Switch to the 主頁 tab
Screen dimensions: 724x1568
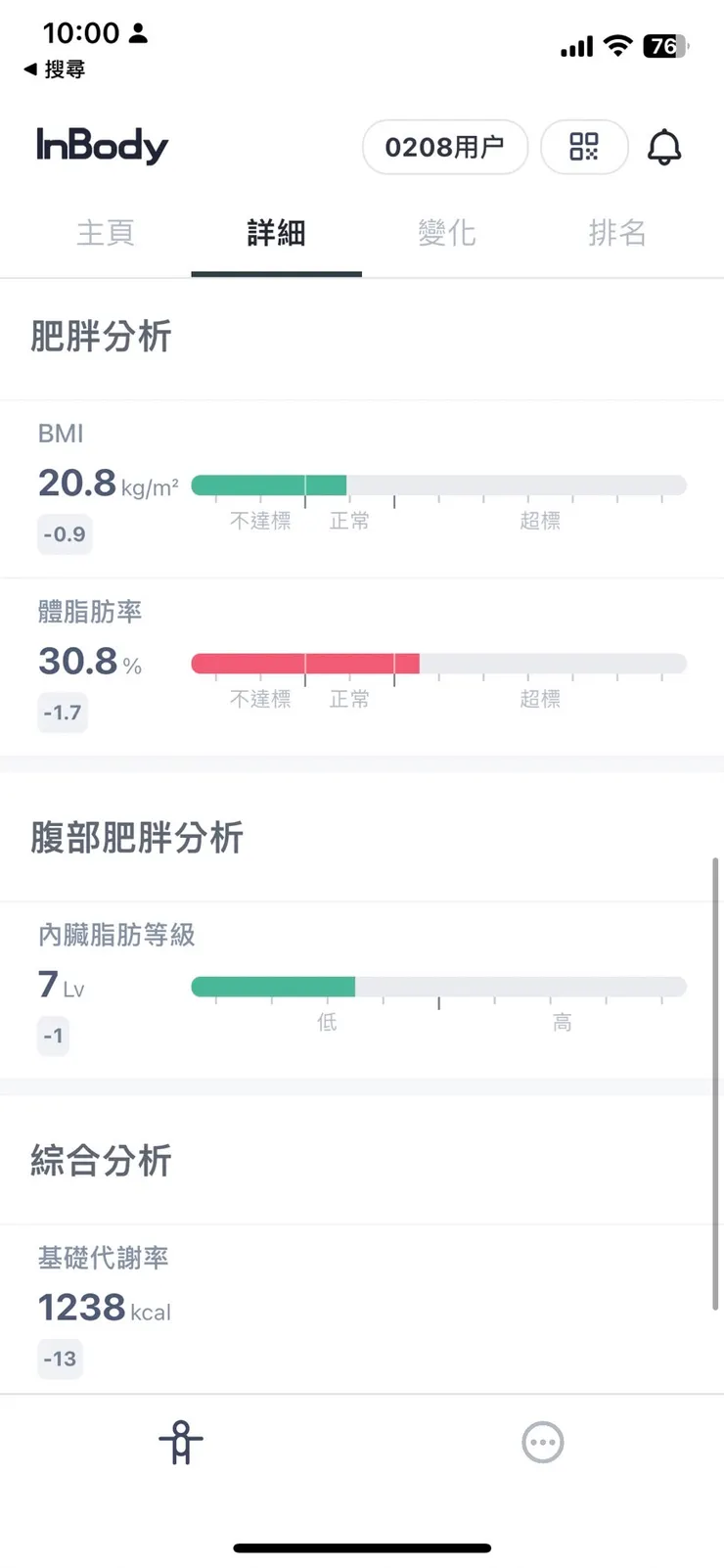click(105, 233)
